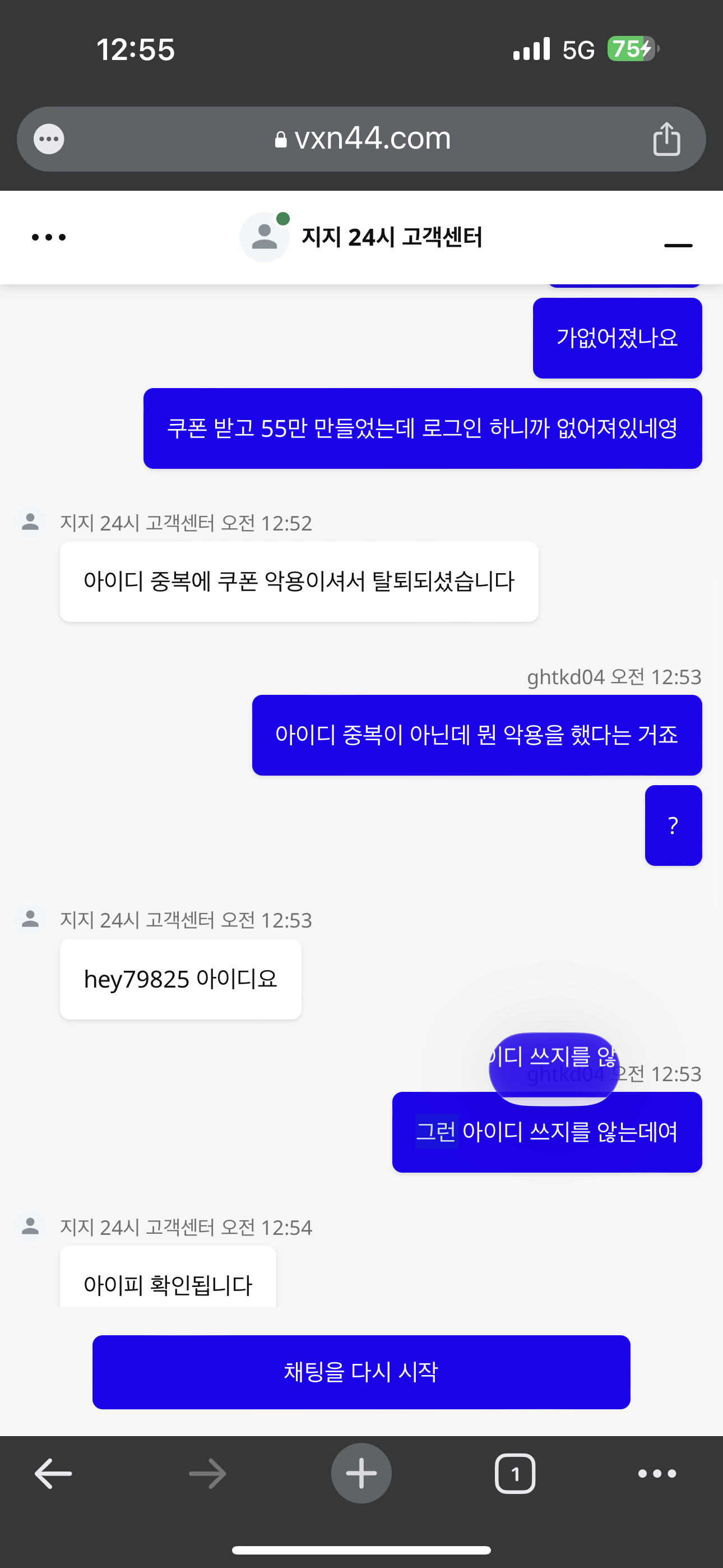This screenshot has width=723, height=1568.
Task: Open the chat options three-dot menu
Action: [49, 237]
